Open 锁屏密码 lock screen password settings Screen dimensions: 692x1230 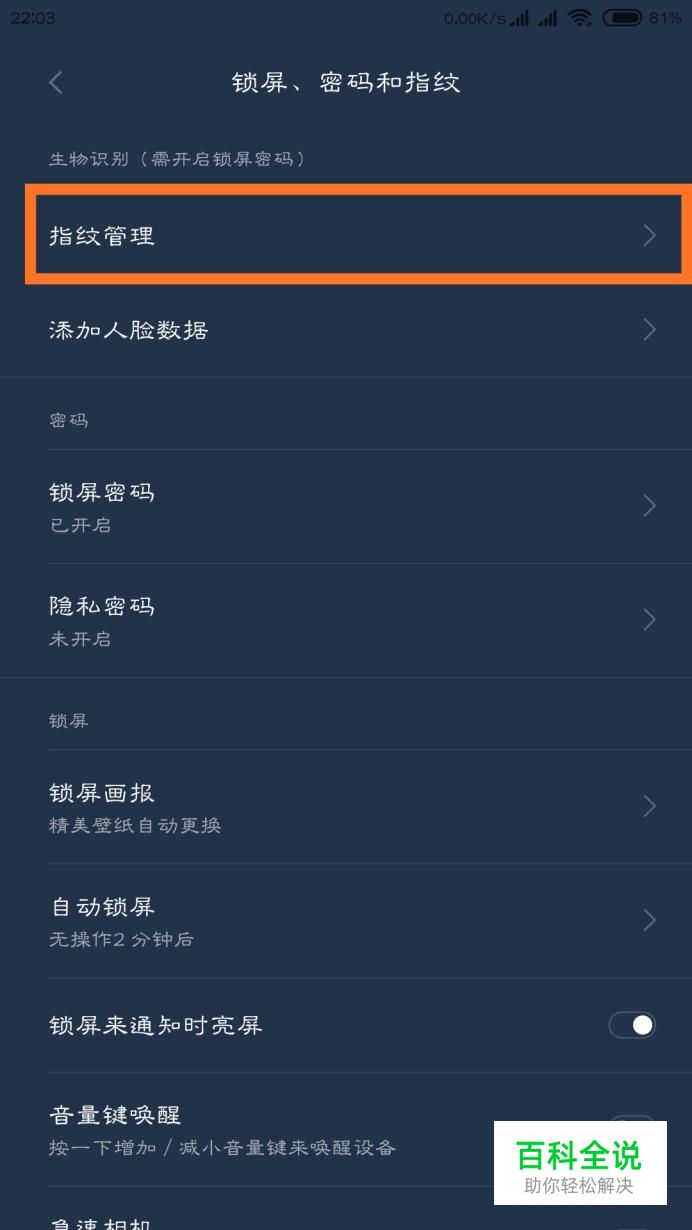click(x=346, y=506)
